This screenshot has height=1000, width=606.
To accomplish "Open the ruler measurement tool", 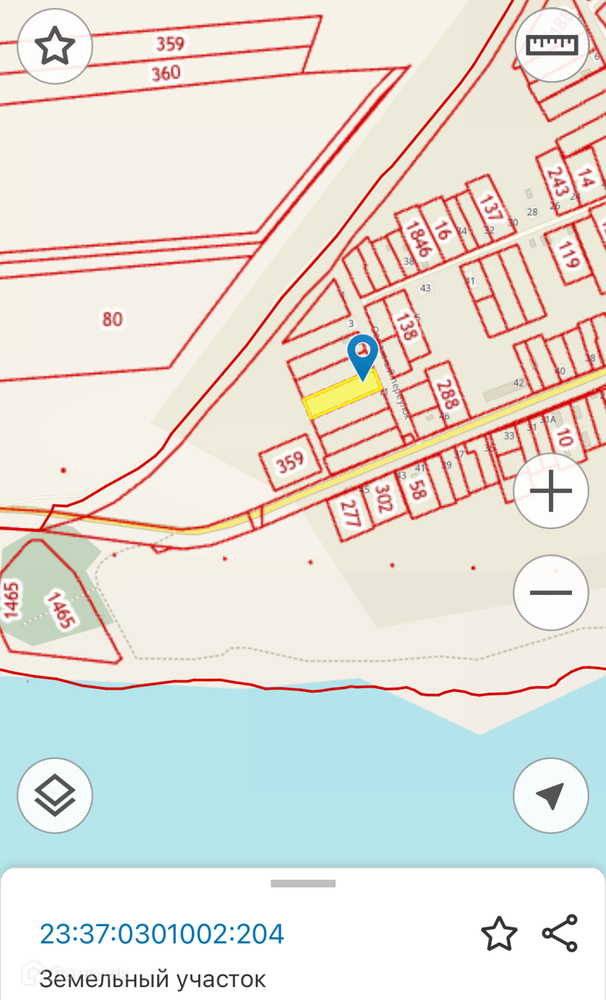I will point(552,46).
